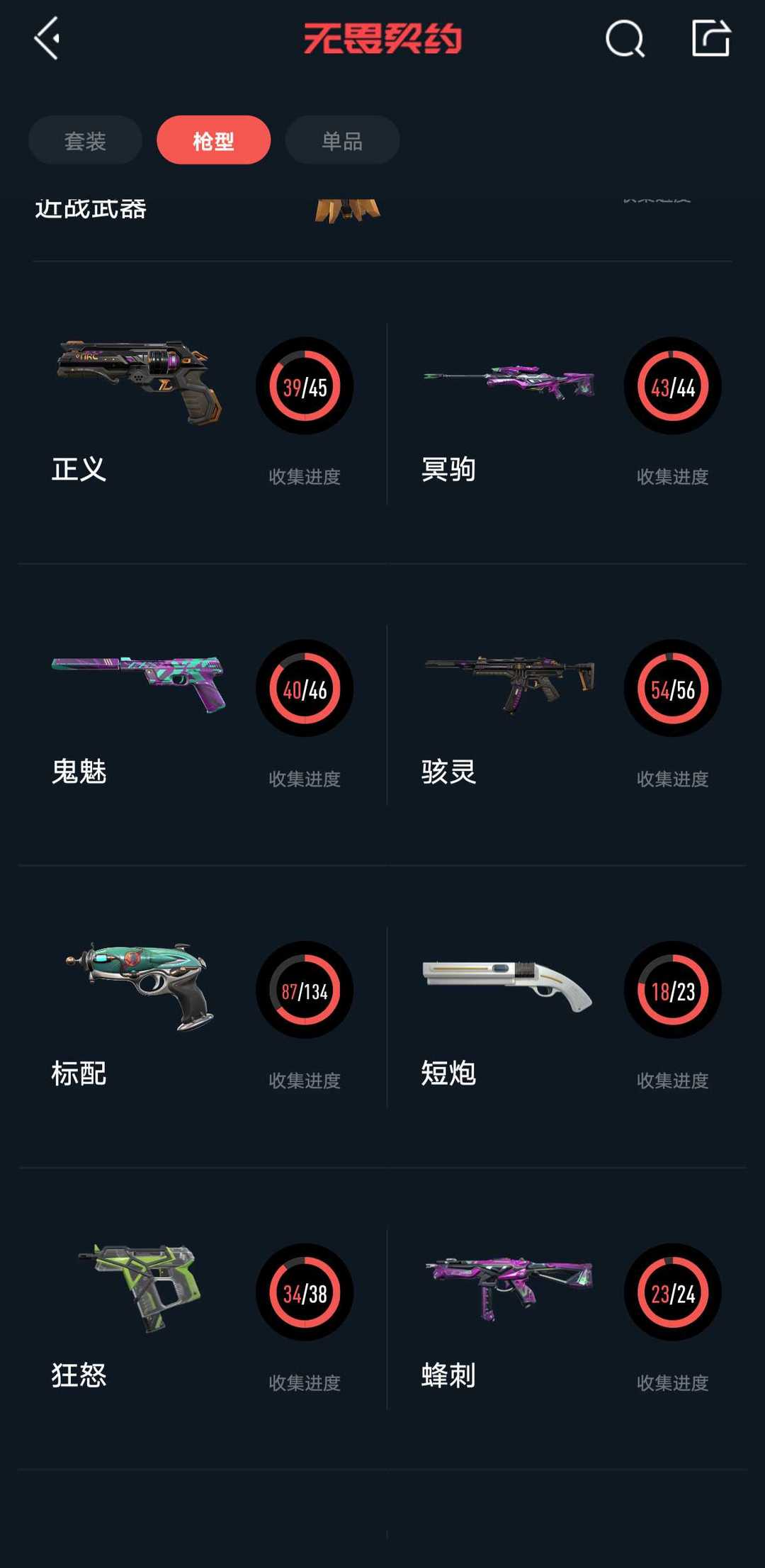Screen dimensions: 765x1568
Task: Select the 枪型 tab
Action: point(213,140)
